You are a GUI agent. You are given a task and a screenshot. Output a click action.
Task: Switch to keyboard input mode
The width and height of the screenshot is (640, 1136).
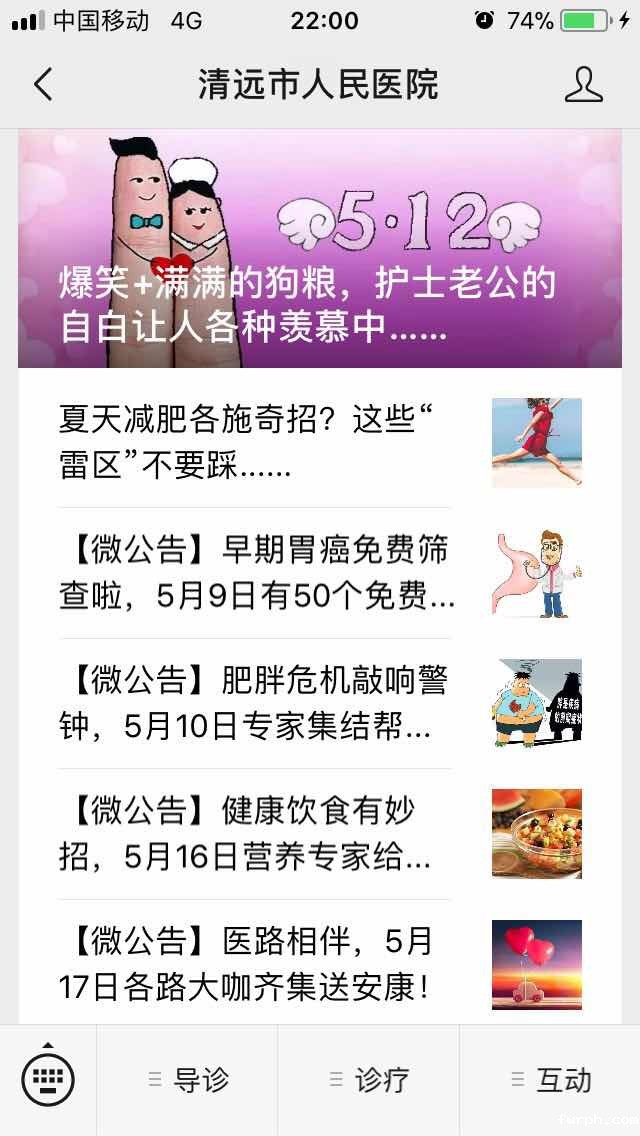click(48, 1080)
